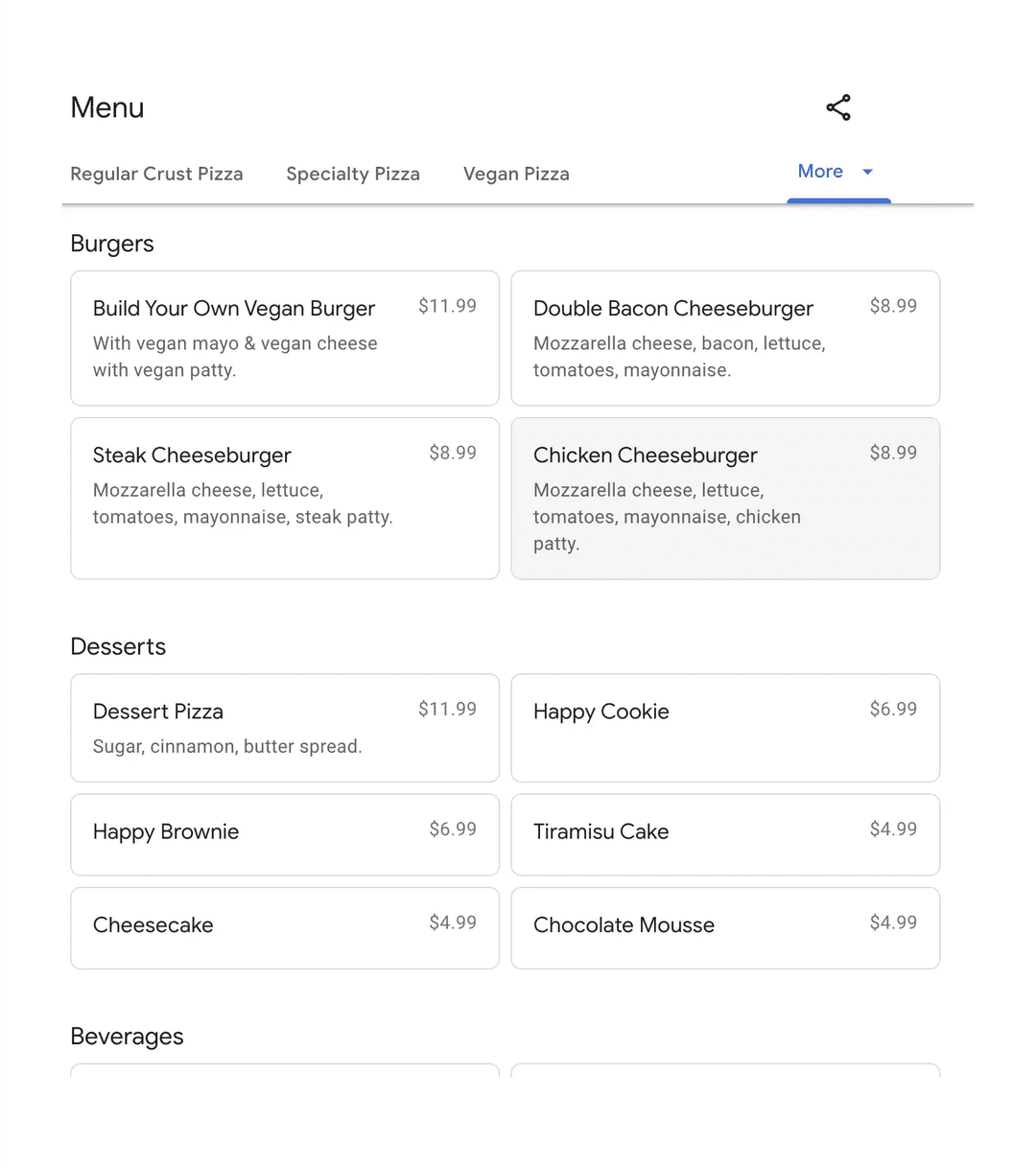1036x1169 pixels.
Task: Choose Tiramisu Cake from Desserts
Action: [725, 833]
